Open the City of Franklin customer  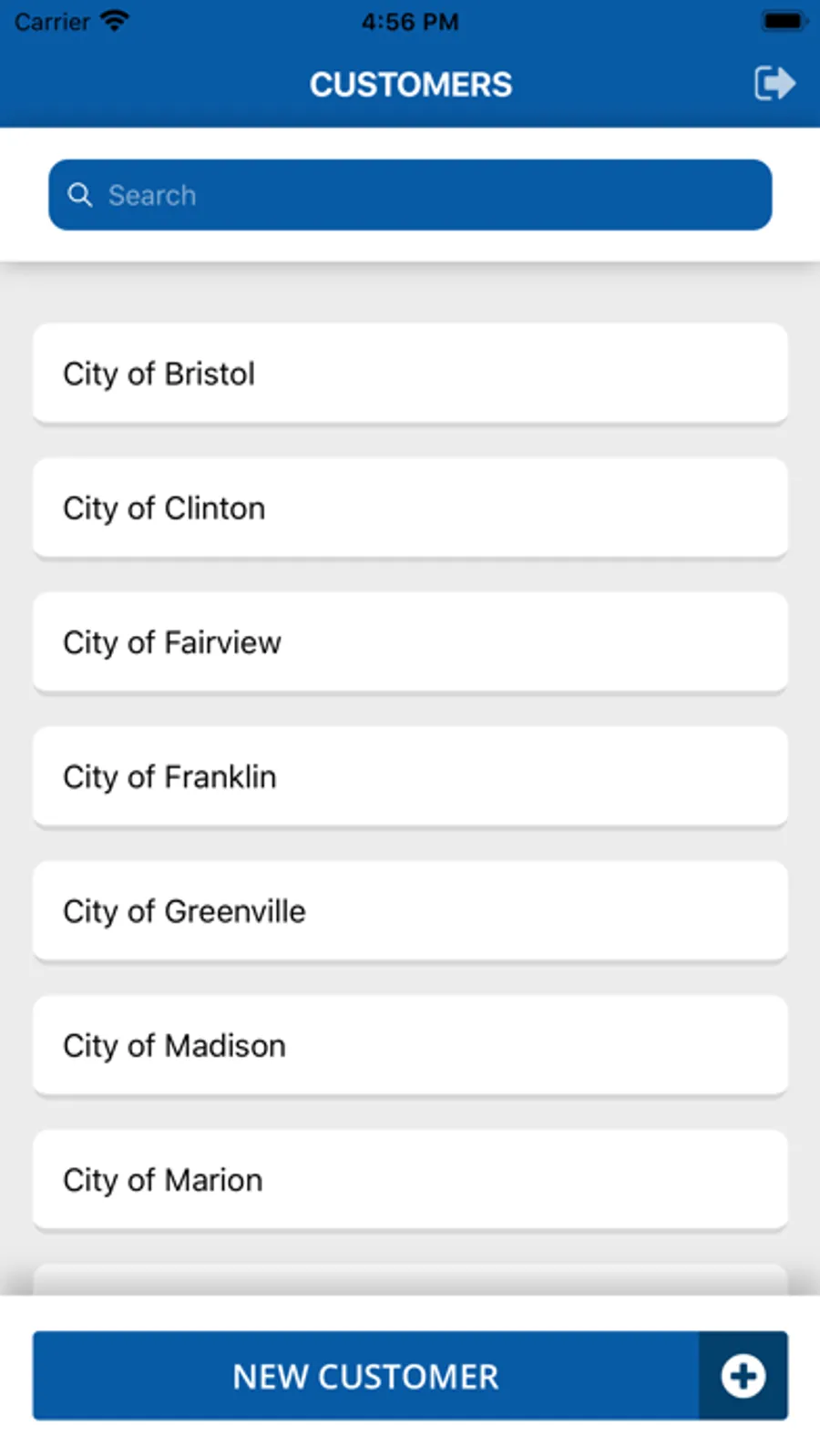(410, 776)
